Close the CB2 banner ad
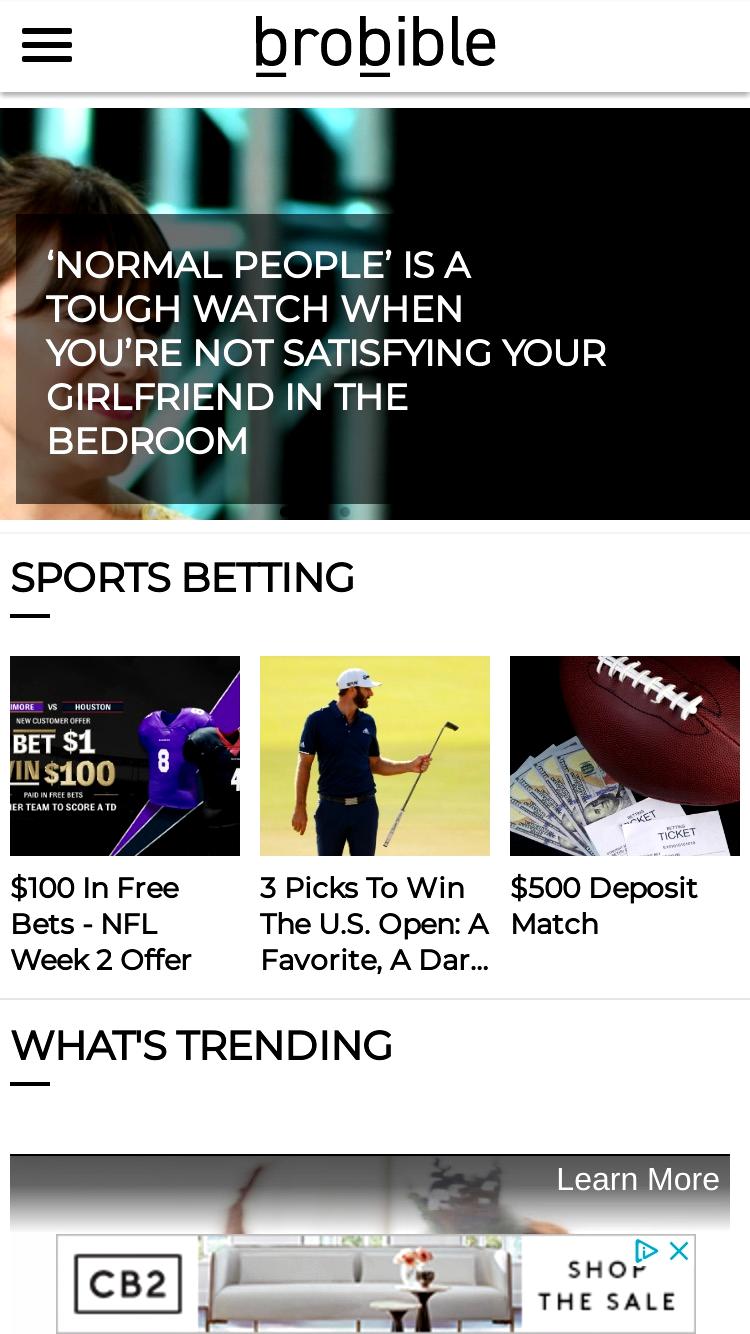750x1334 pixels. coord(679,1250)
